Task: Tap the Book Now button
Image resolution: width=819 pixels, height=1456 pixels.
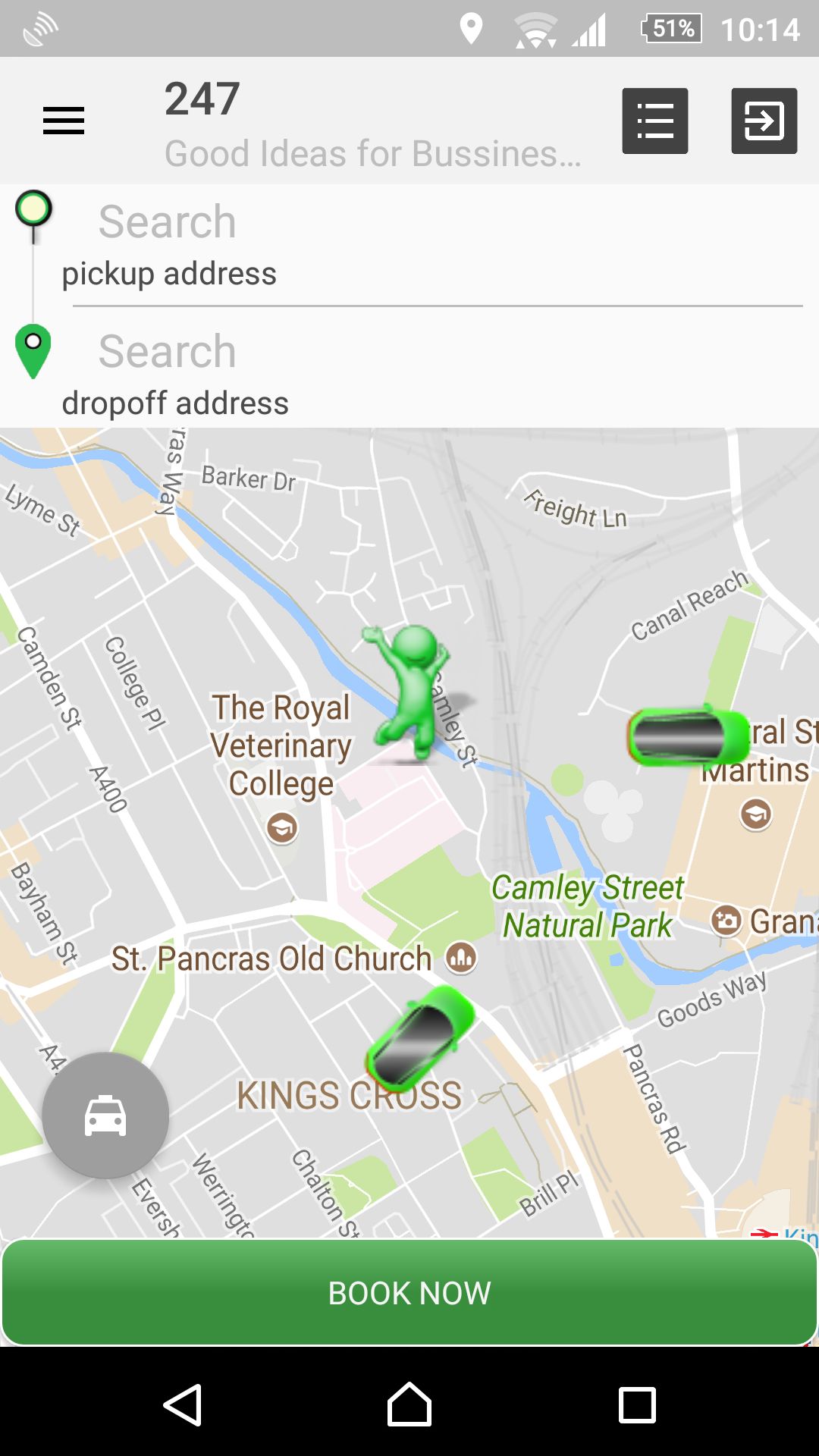Action: point(409,1293)
